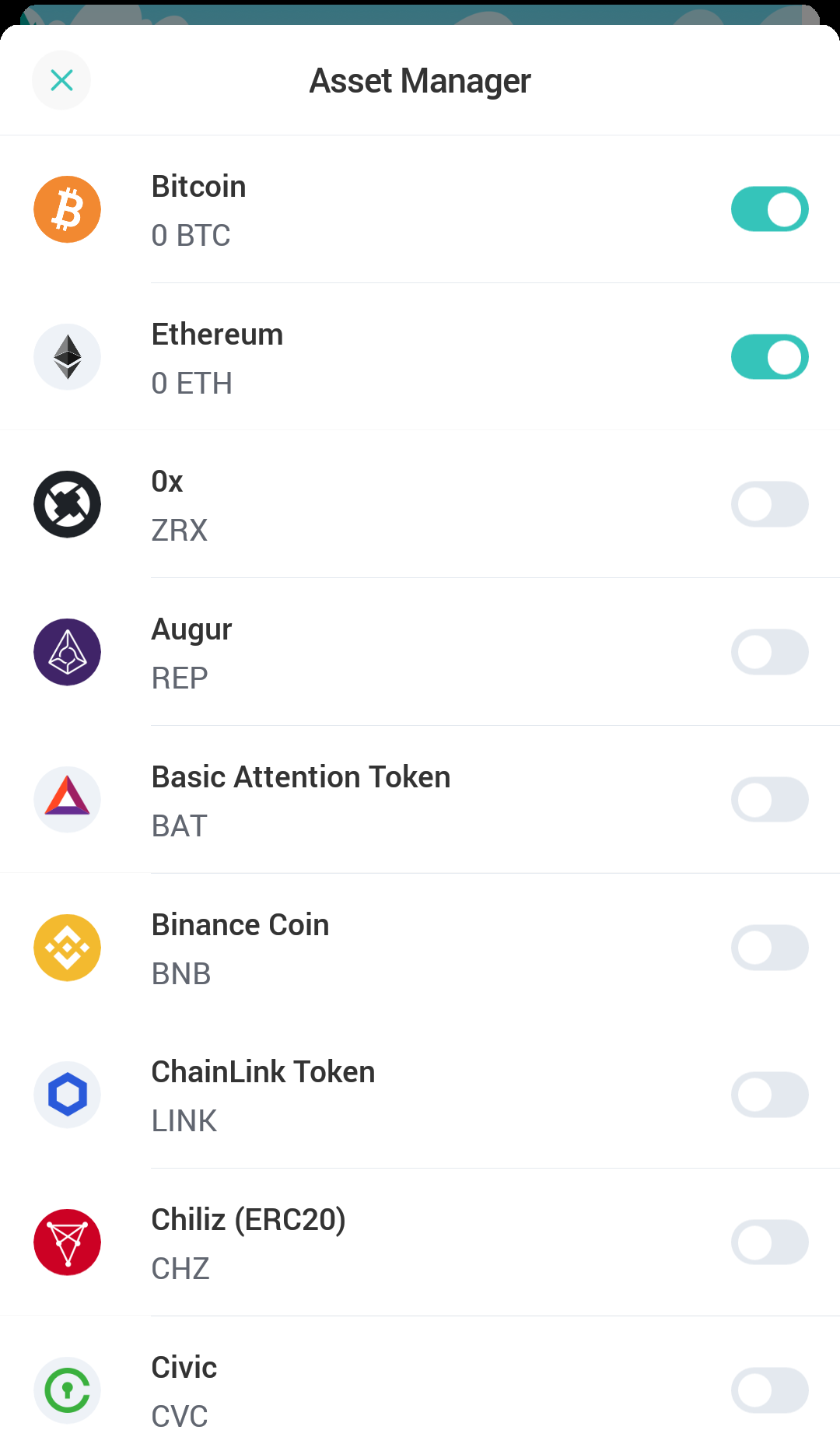840x1451 pixels.
Task: Close the Asset Manager
Action: pyautogui.click(x=61, y=80)
